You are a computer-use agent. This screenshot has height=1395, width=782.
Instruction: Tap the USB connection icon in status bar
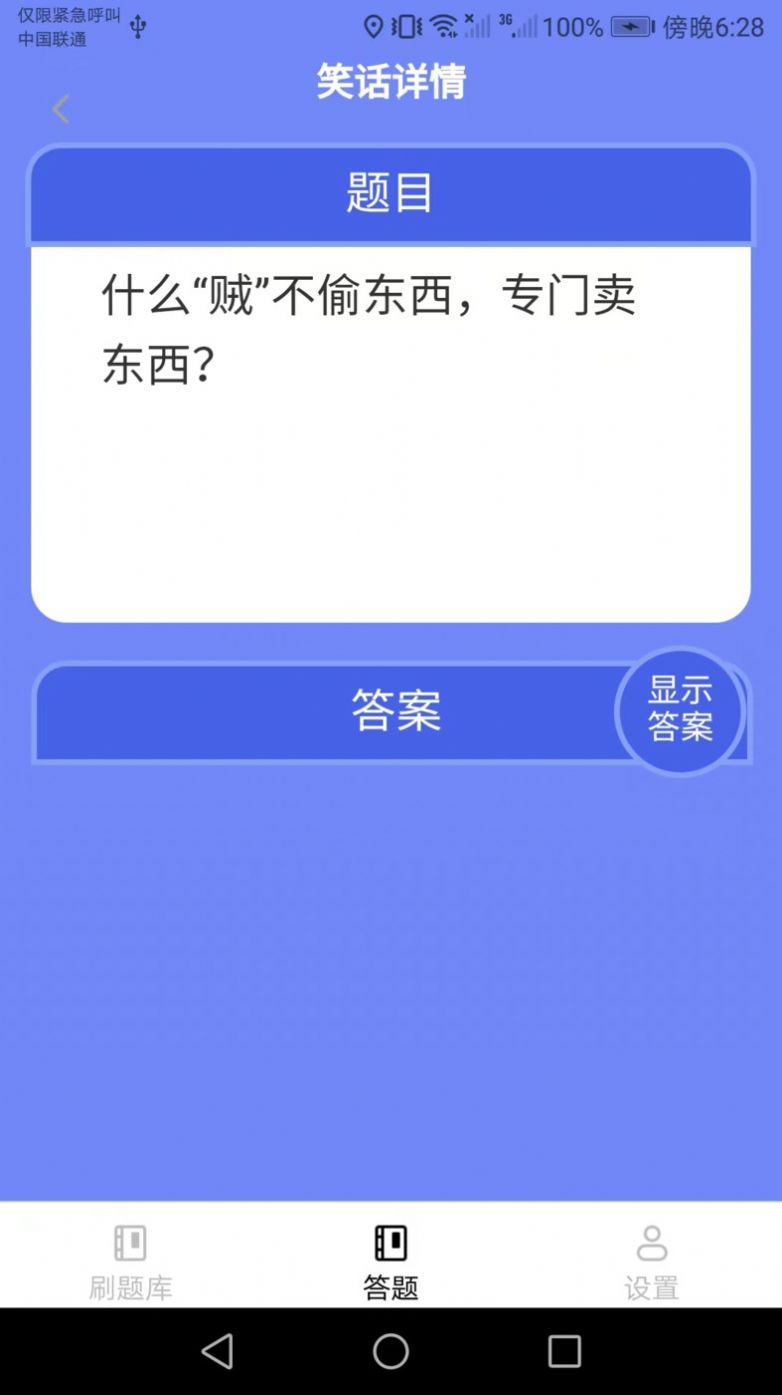[x=137, y=26]
